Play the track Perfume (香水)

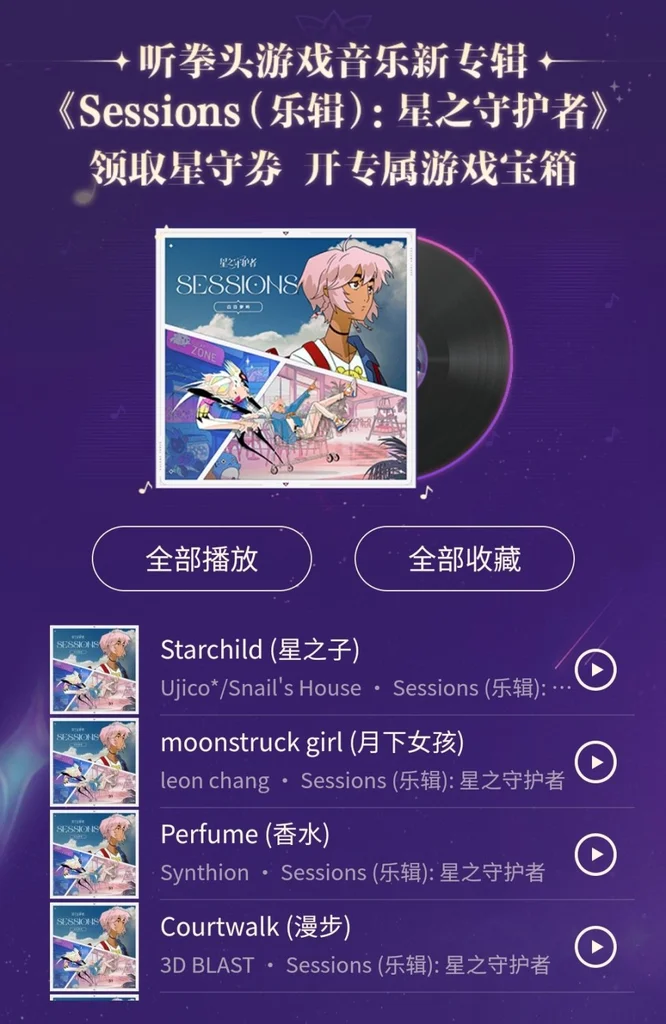click(x=596, y=854)
